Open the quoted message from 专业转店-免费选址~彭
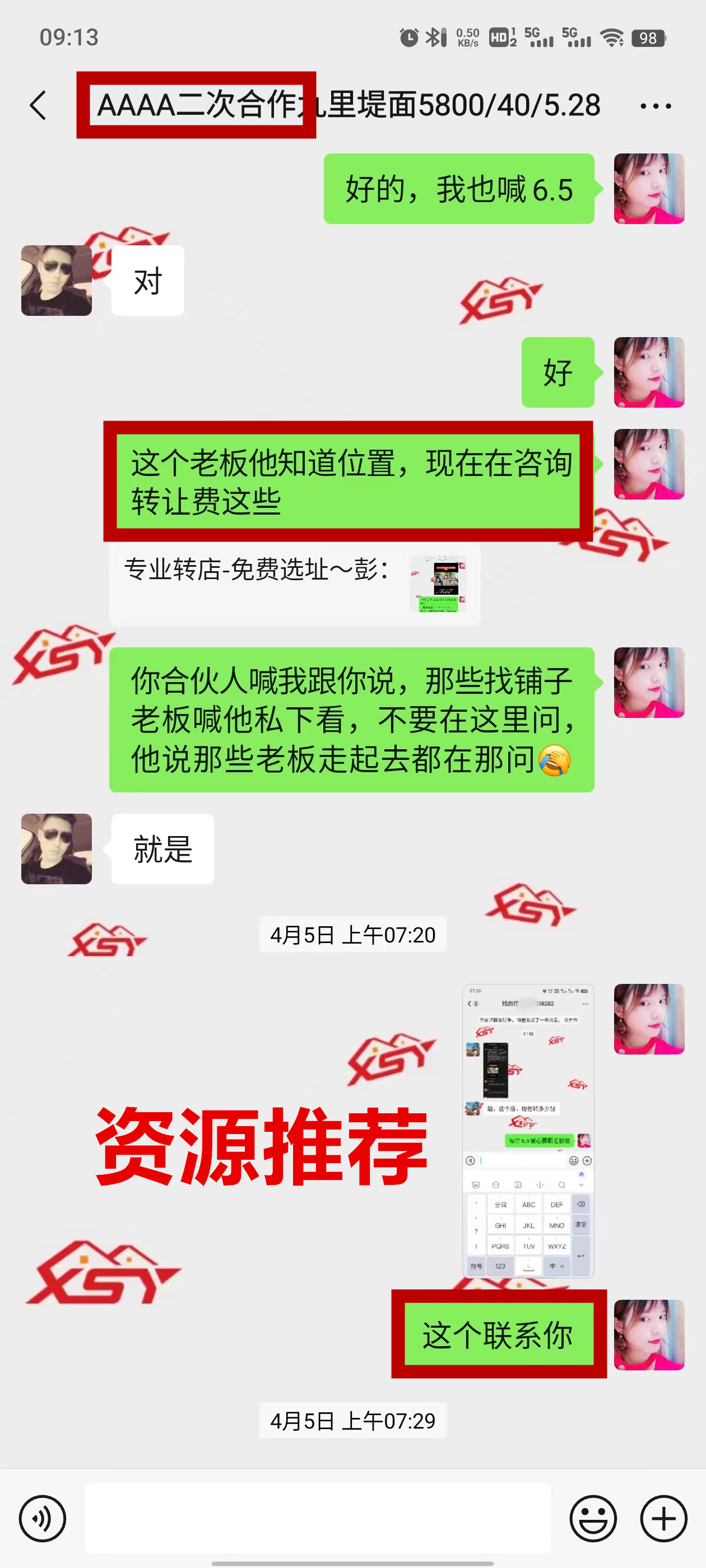The height and width of the screenshot is (1568, 706). coord(294,584)
